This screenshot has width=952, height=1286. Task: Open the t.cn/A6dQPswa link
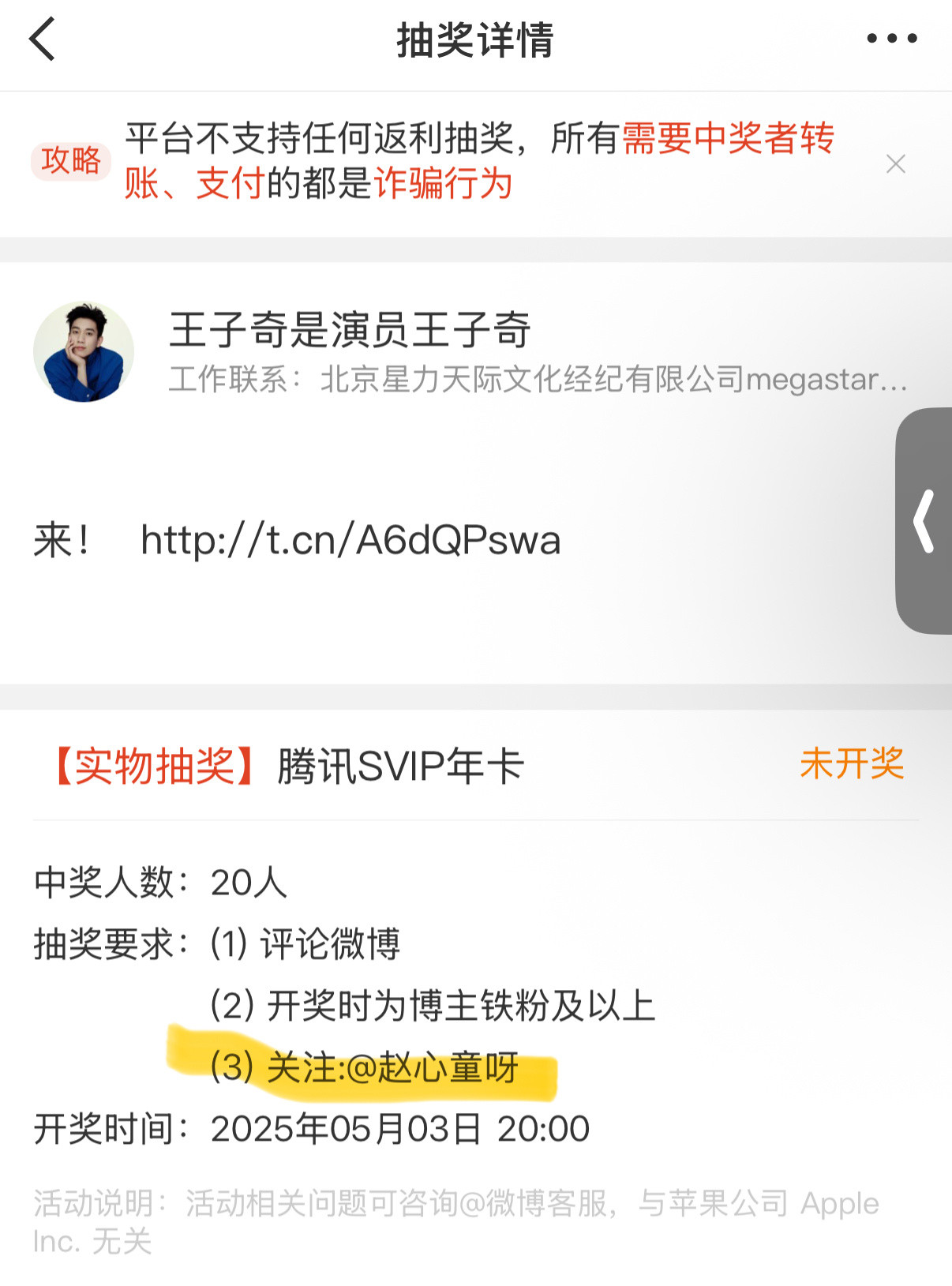(350, 541)
